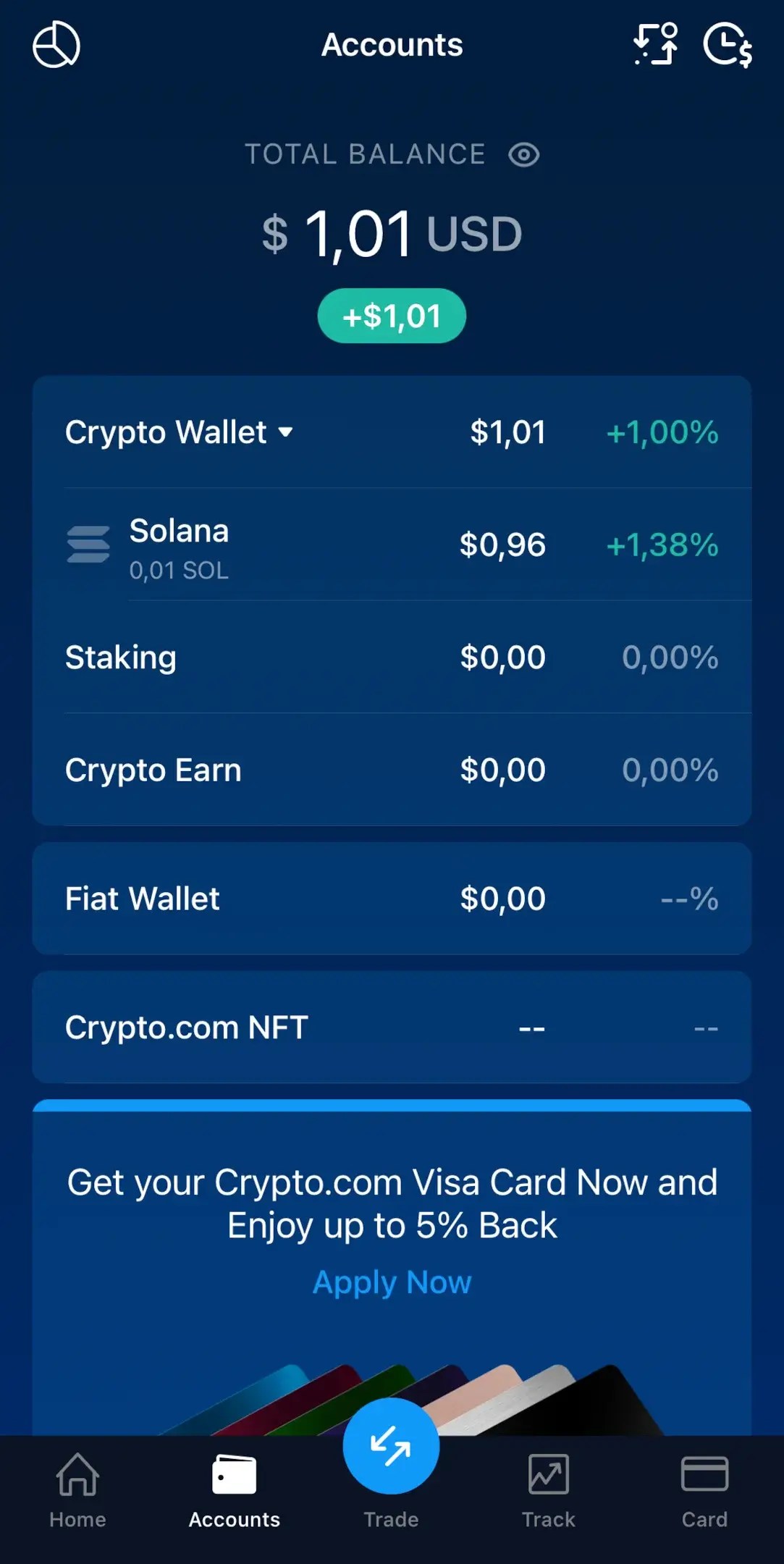Switch to the Accounts tab
This screenshot has height=1564, width=784.
click(x=233, y=1474)
